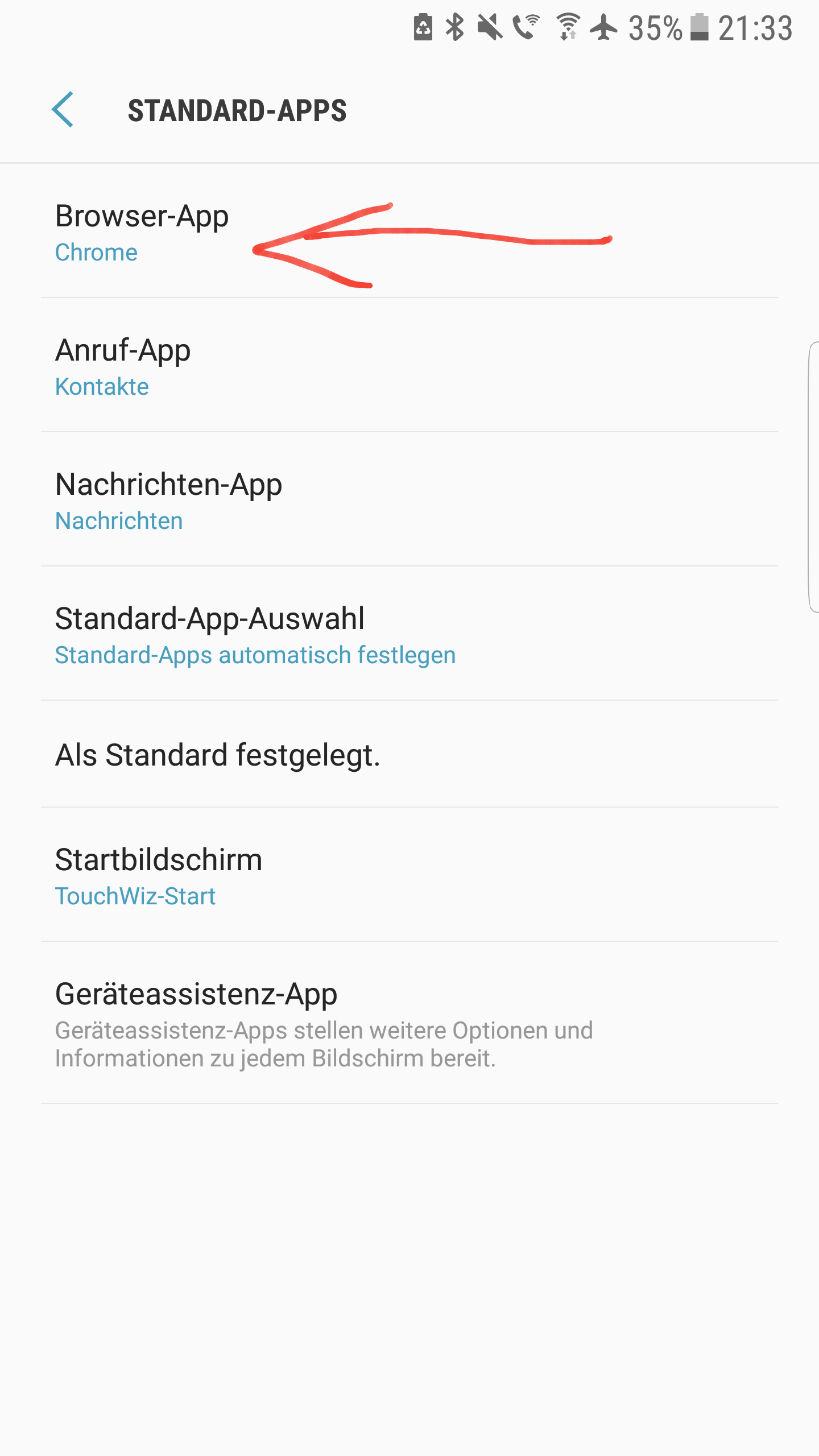The image size is (819, 1456).
Task: Open Browser-App setting
Action: [x=142, y=231]
